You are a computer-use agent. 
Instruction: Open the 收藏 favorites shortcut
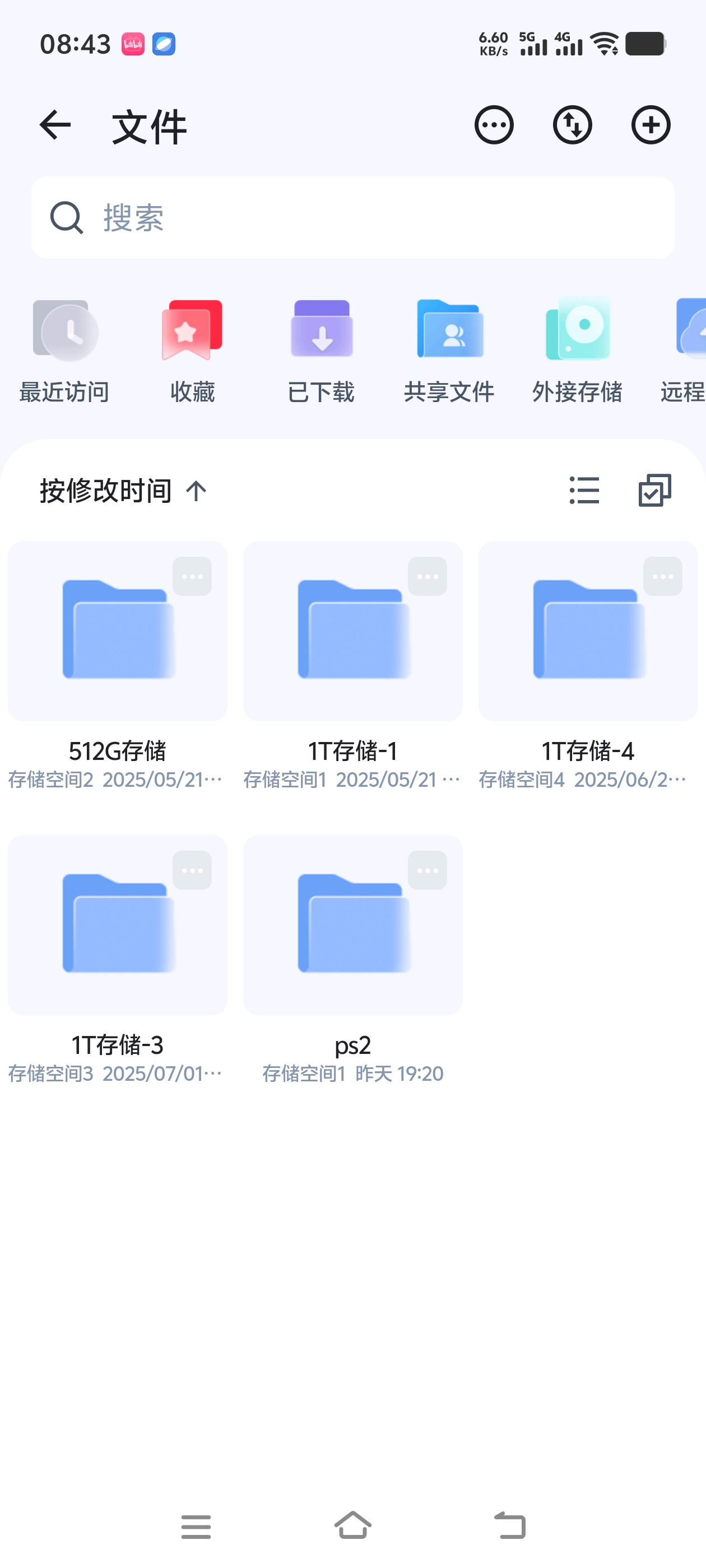click(x=193, y=351)
